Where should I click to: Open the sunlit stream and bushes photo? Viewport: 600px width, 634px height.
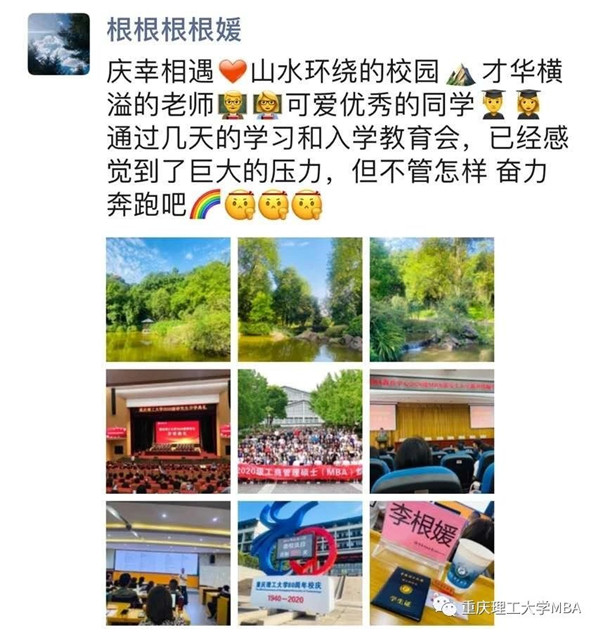coord(431,299)
